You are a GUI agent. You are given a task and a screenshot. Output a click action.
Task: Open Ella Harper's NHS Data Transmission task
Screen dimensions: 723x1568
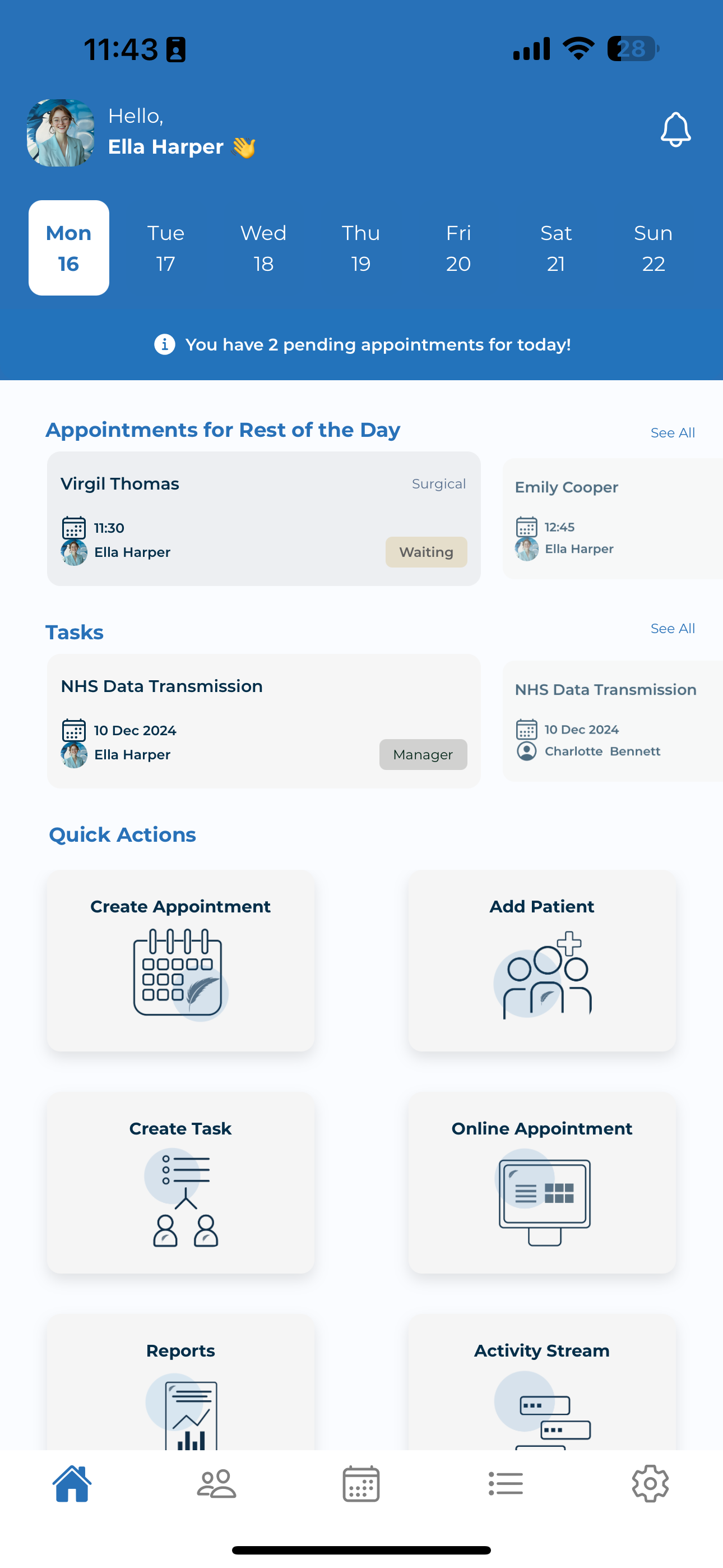pyautogui.click(x=263, y=721)
